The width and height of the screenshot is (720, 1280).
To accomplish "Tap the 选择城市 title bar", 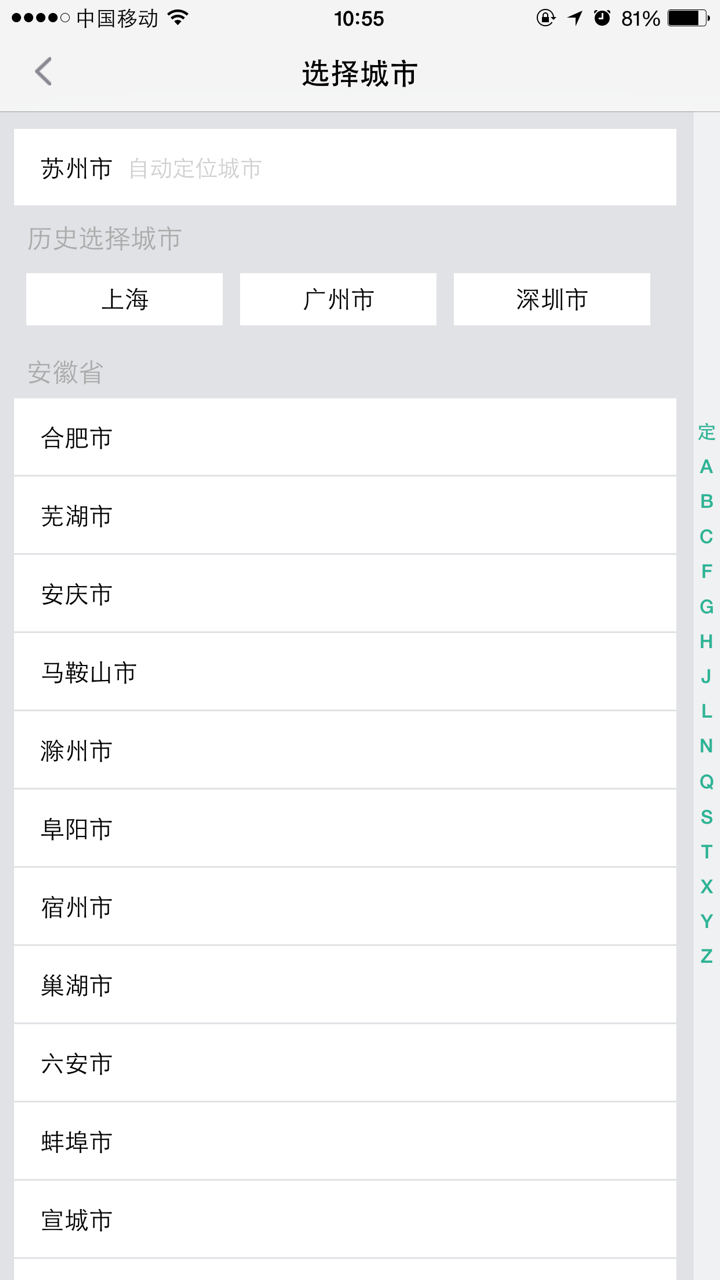I will pos(360,73).
